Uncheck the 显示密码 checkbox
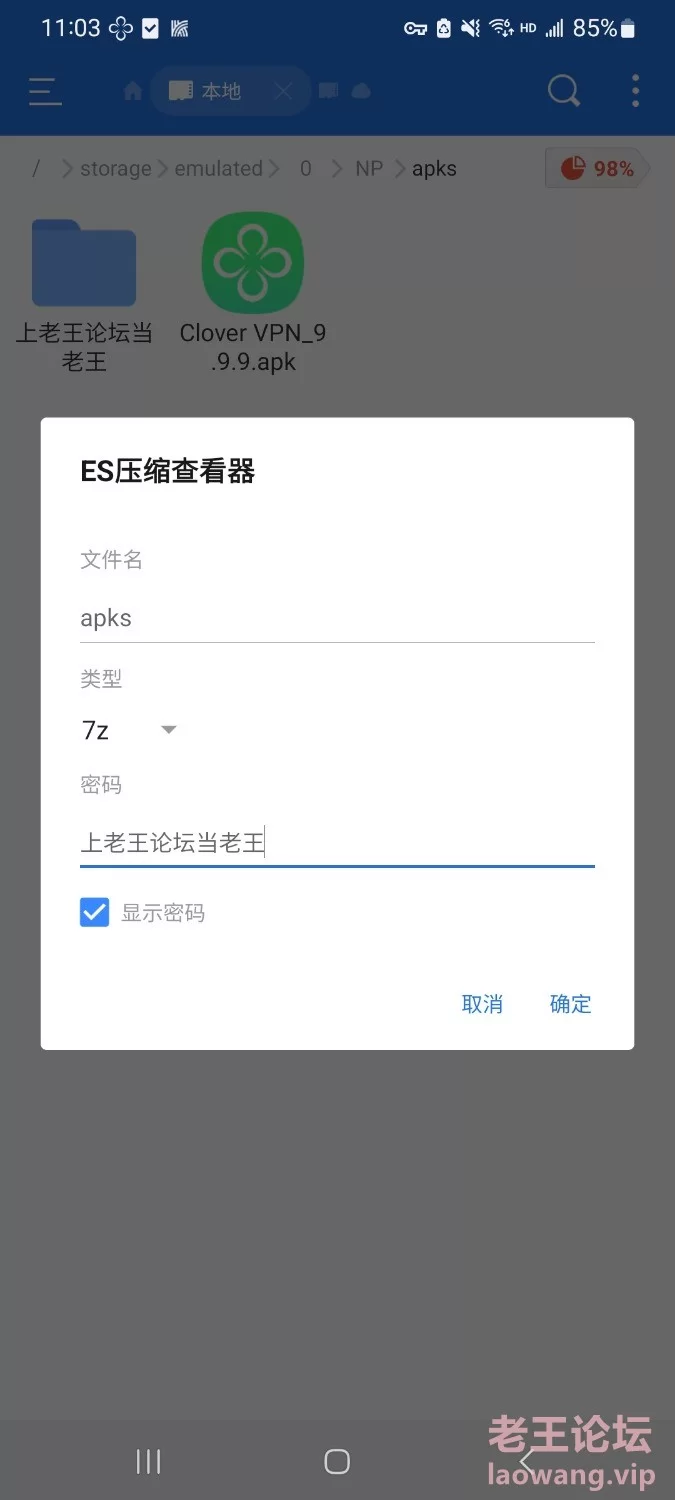 [95, 912]
